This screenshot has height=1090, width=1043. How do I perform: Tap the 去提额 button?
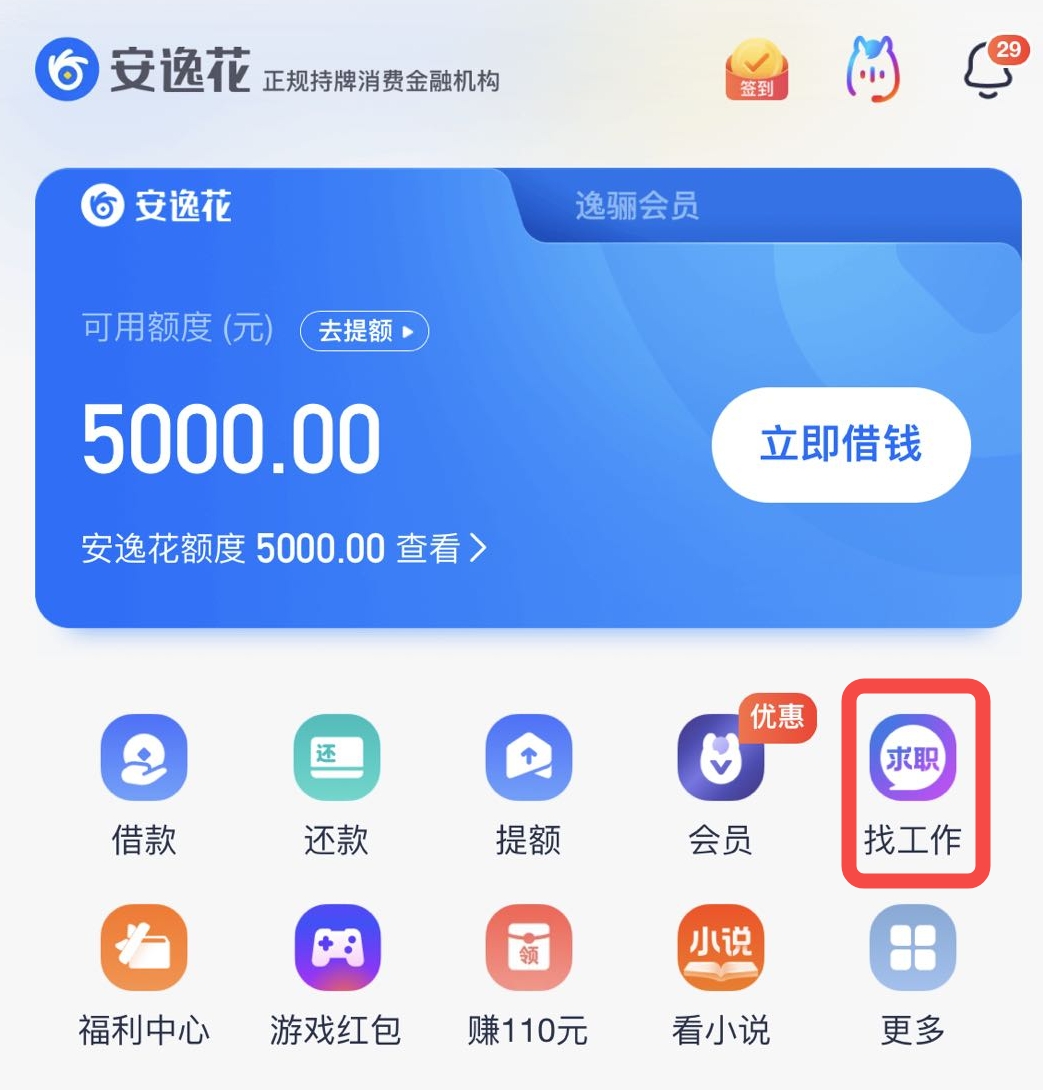[364, 331]
